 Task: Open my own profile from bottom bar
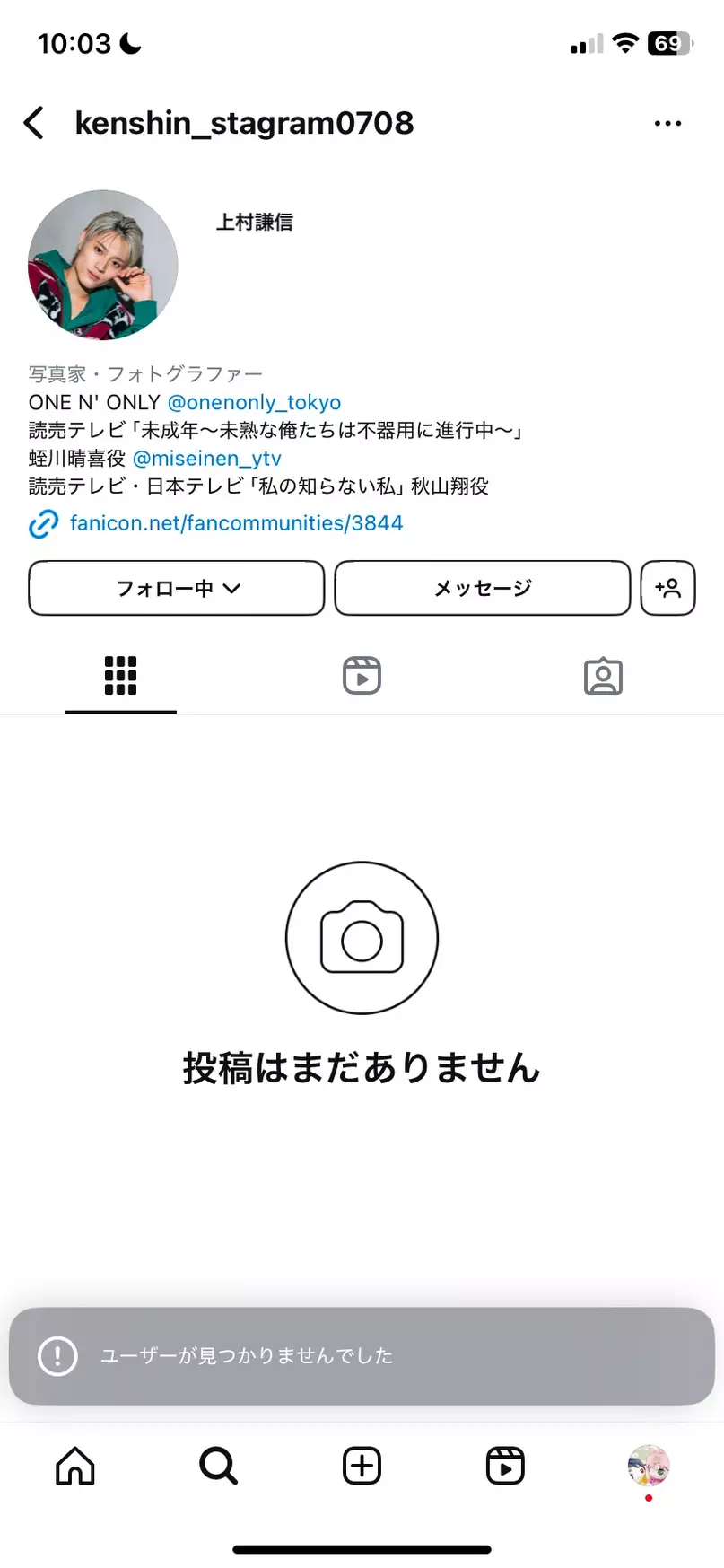coord(648,1466)
